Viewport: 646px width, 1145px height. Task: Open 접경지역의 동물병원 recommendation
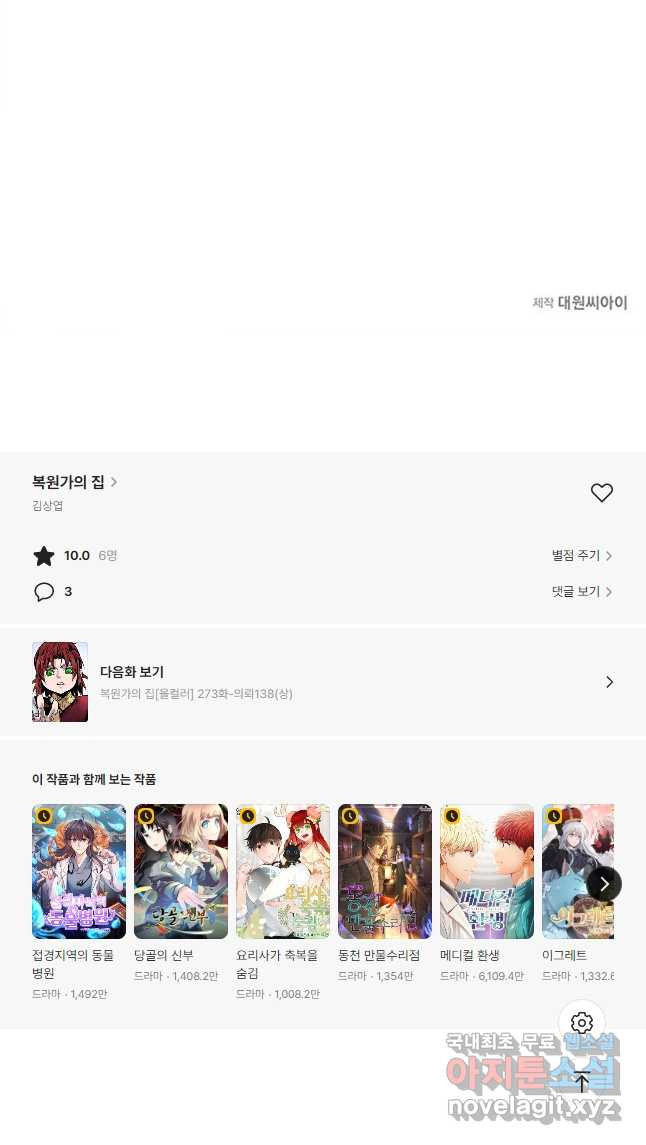[x=79, y=871]
